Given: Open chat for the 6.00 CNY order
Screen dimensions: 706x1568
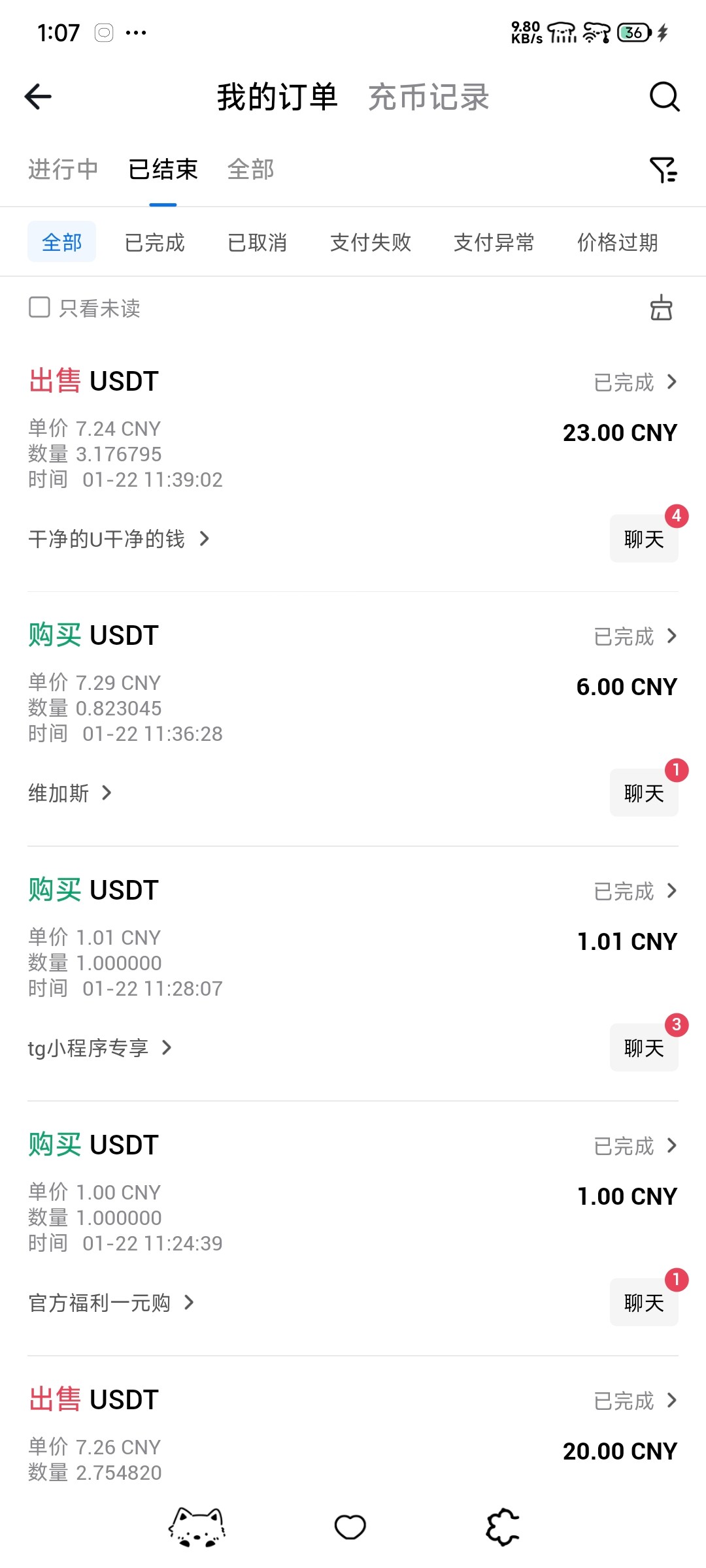Looking at the screenshot, I should pyautogui.click(x=644, y=793).
